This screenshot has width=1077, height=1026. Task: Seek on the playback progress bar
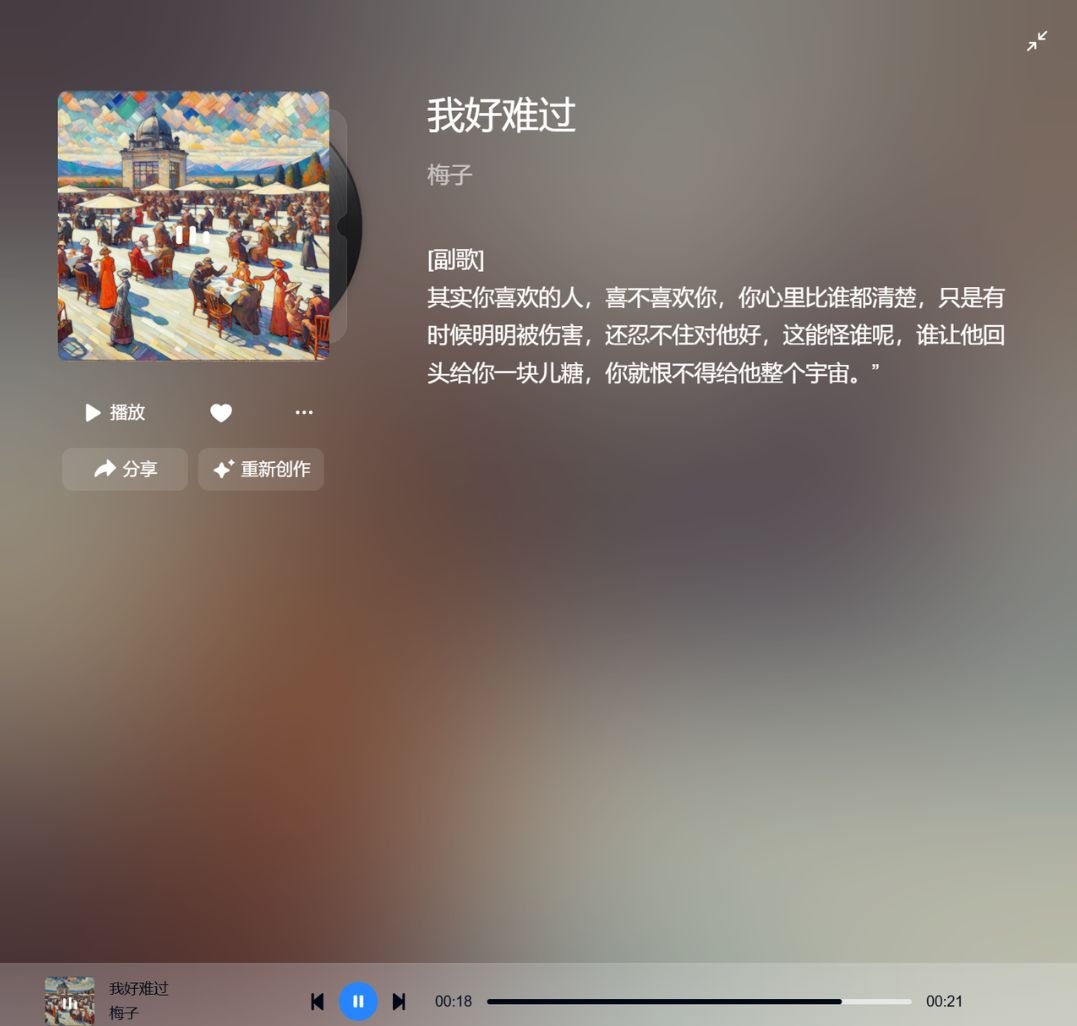698,1001
